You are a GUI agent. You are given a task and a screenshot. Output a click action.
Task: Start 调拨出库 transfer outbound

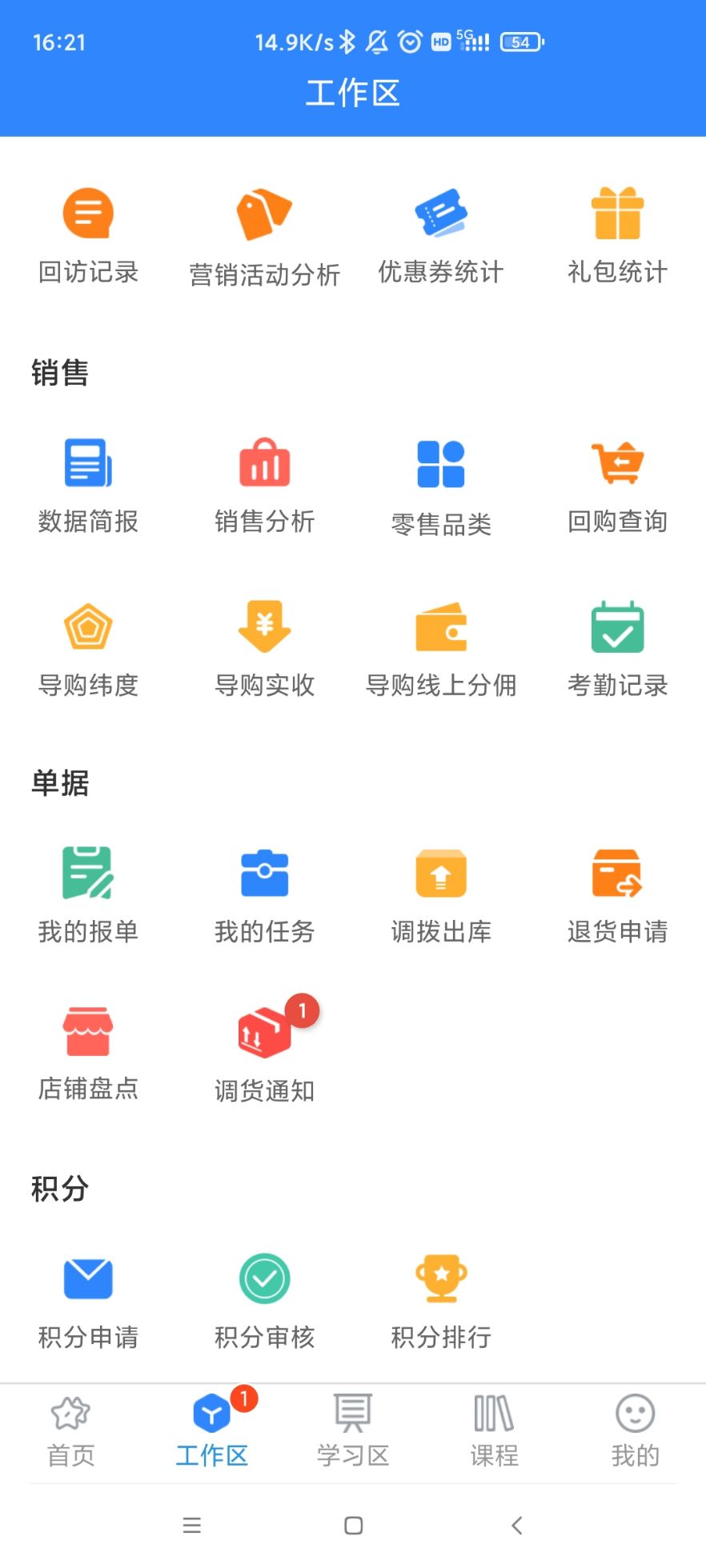point(441,894)
